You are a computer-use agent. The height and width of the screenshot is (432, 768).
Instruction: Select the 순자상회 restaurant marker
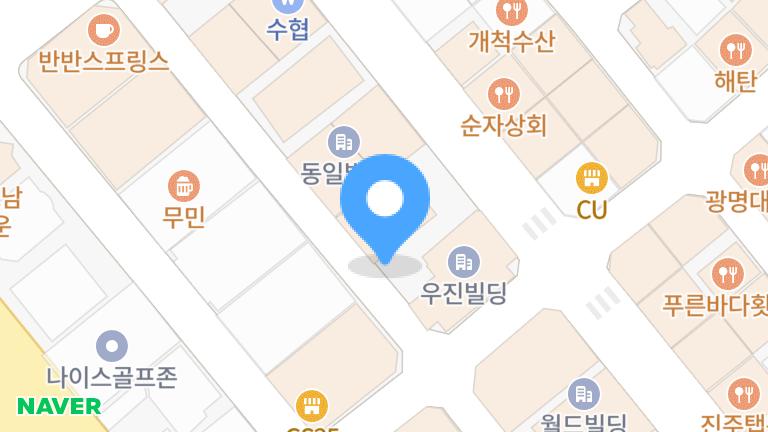coord(504,95)
